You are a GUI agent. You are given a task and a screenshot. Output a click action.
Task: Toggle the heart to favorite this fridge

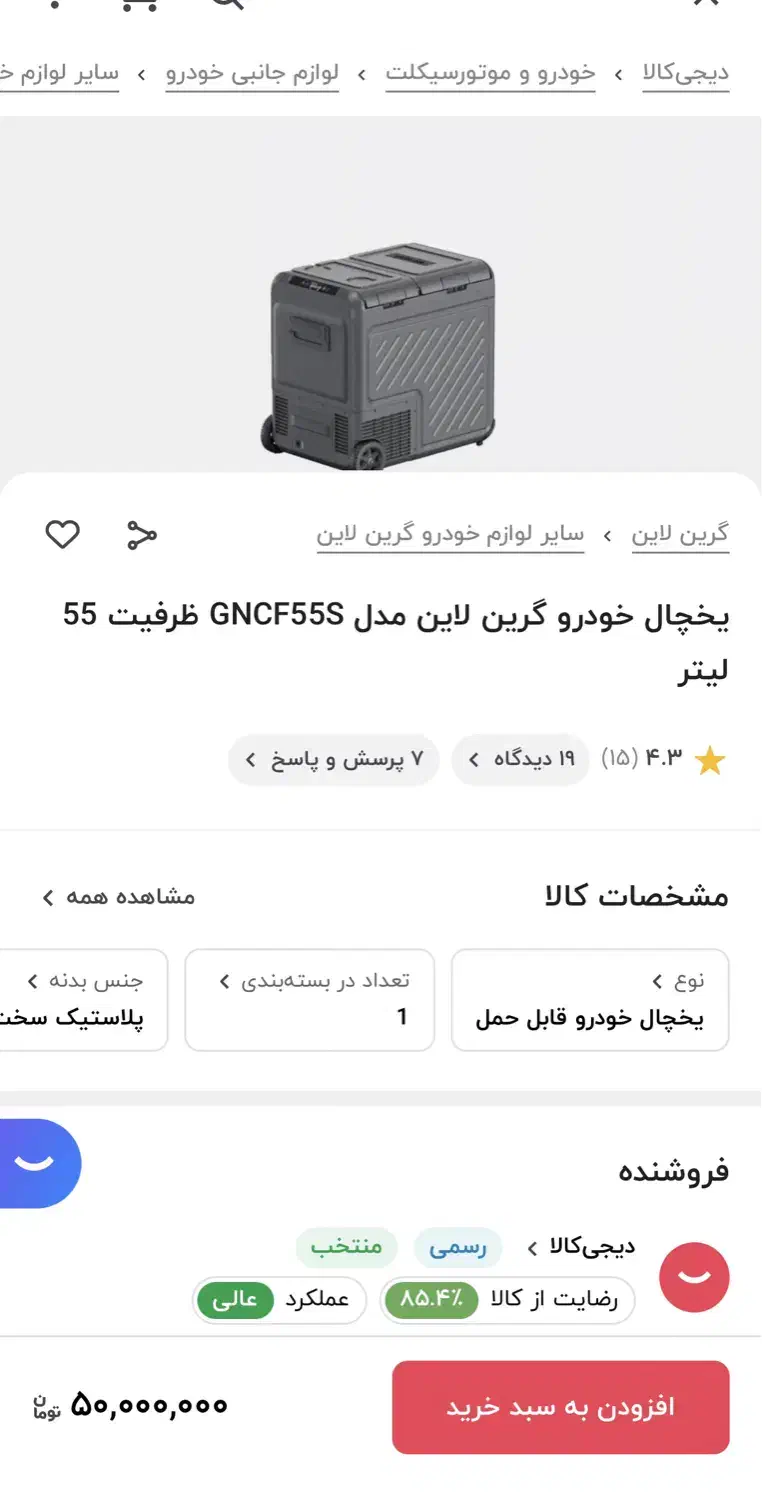(62, 534)
